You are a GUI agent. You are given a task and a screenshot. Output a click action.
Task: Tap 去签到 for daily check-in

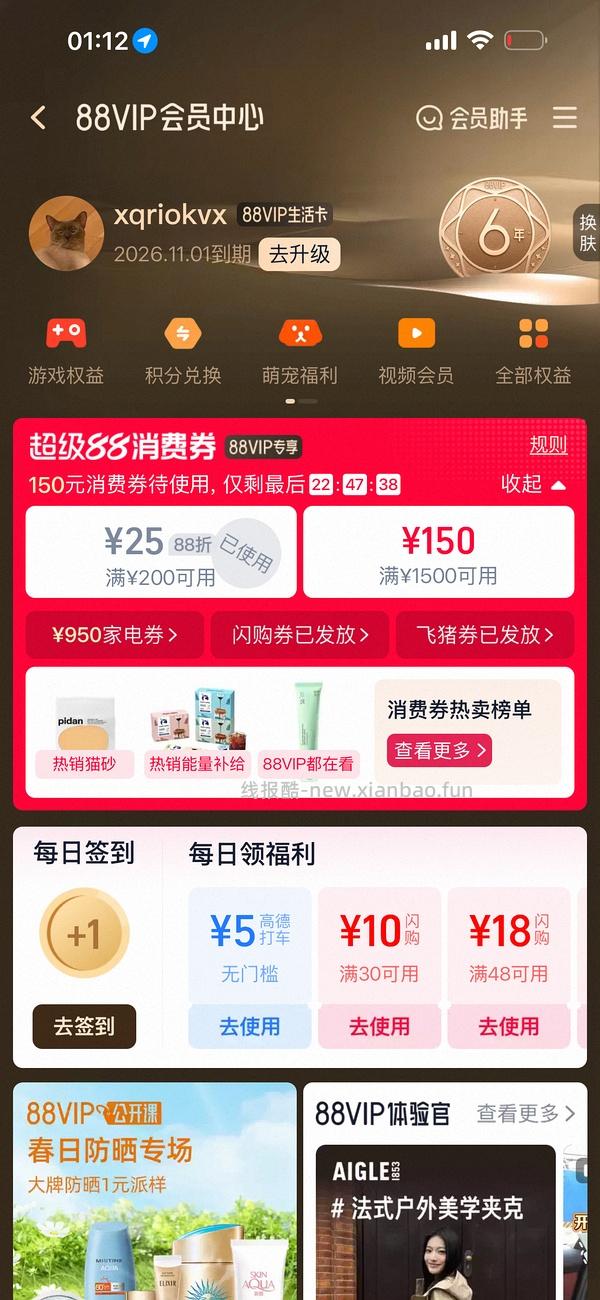click(84, 1026)
